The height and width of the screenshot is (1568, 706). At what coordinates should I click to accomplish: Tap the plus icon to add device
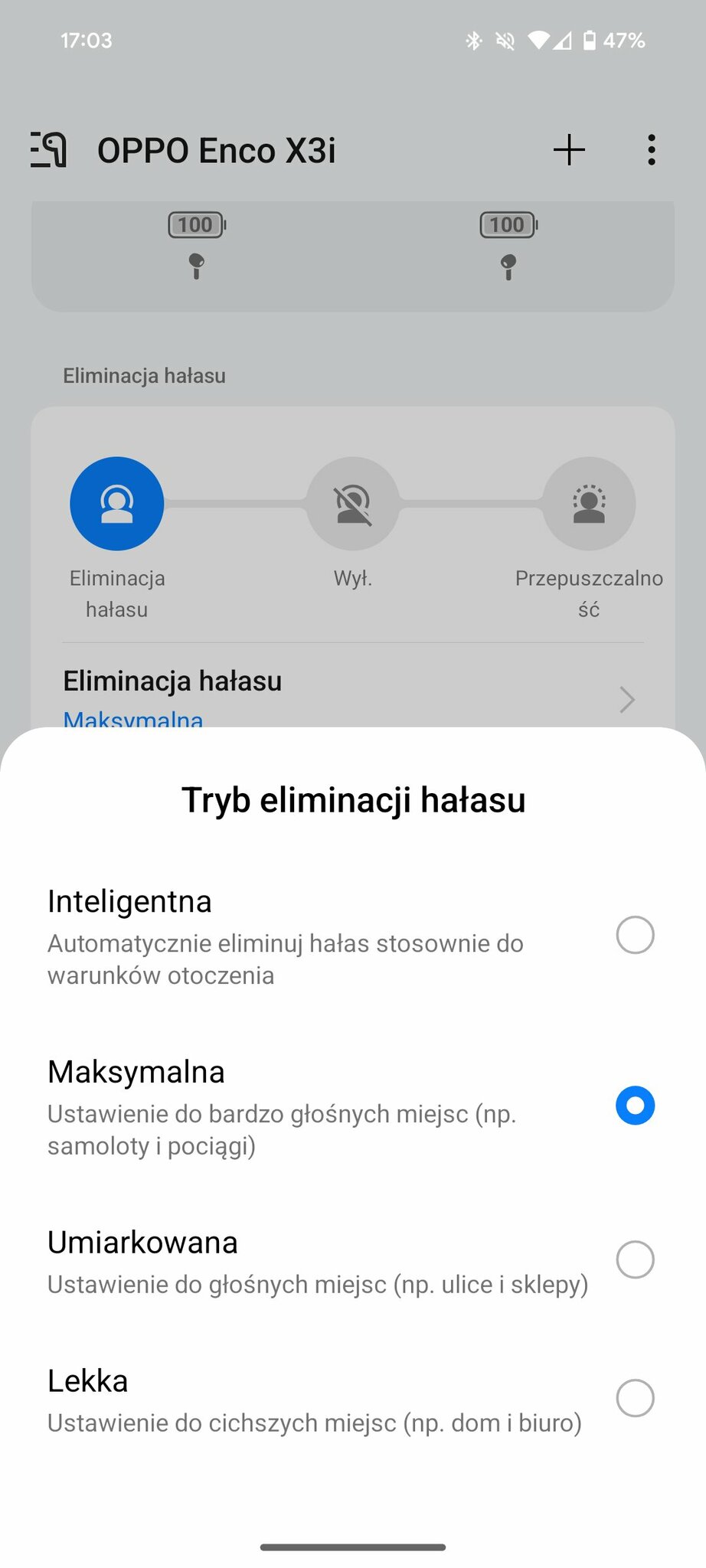569,149
